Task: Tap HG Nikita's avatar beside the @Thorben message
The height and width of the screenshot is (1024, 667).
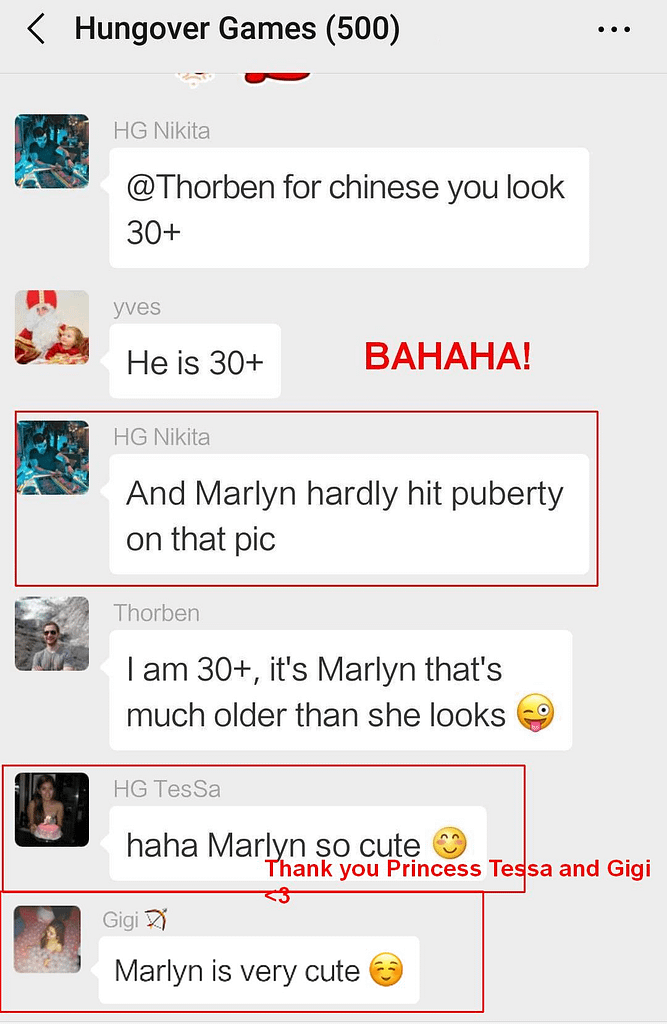Action: pos(52,151)
